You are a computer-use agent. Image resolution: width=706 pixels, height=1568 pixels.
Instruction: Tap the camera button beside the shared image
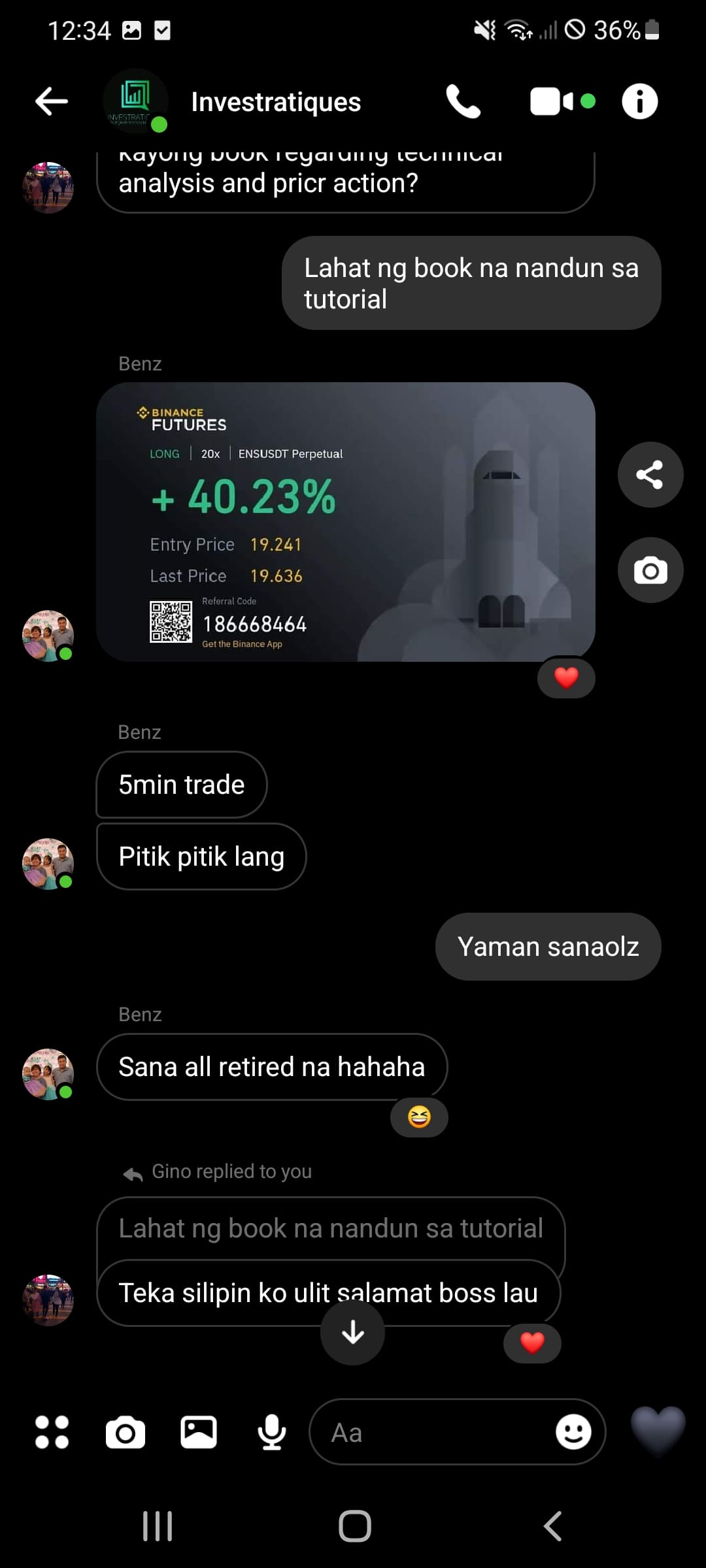(x=650, y=570)
